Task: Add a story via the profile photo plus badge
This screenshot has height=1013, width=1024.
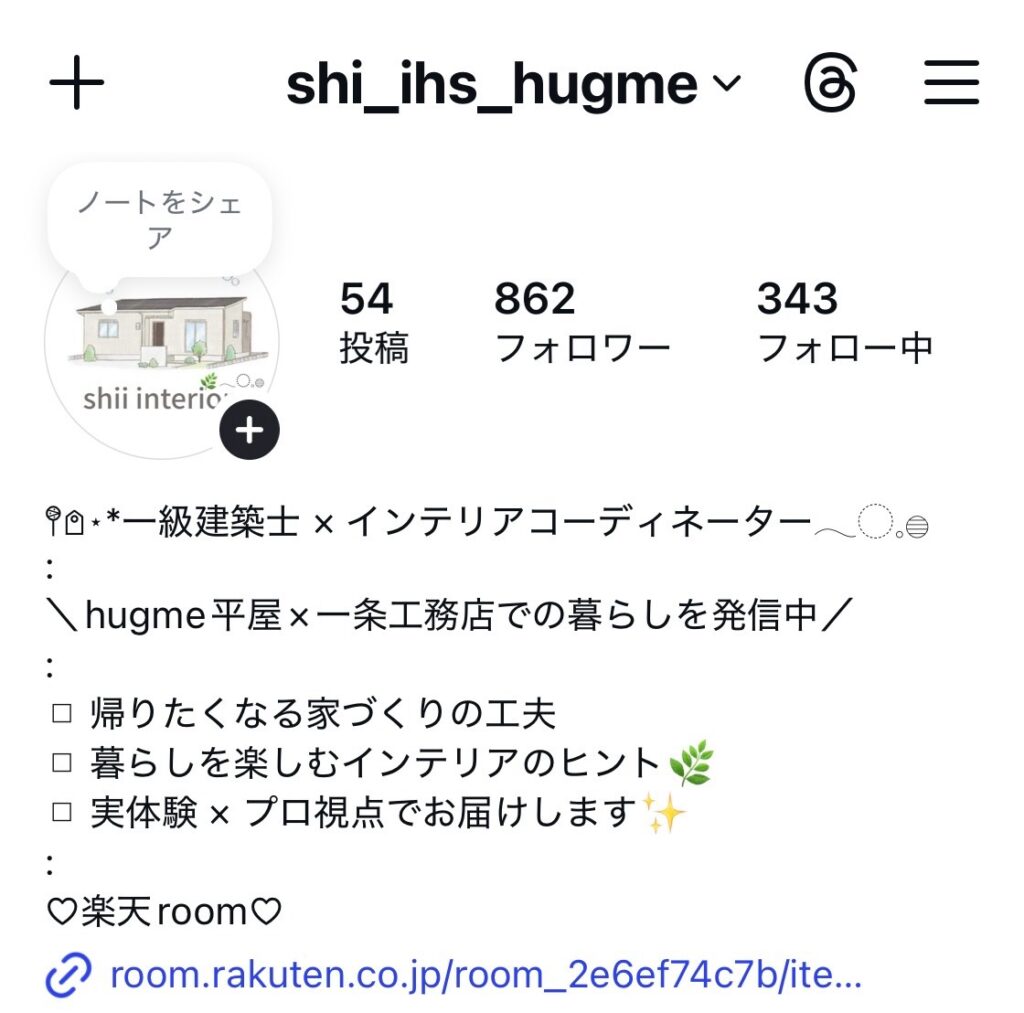Action: click(249, 430)
